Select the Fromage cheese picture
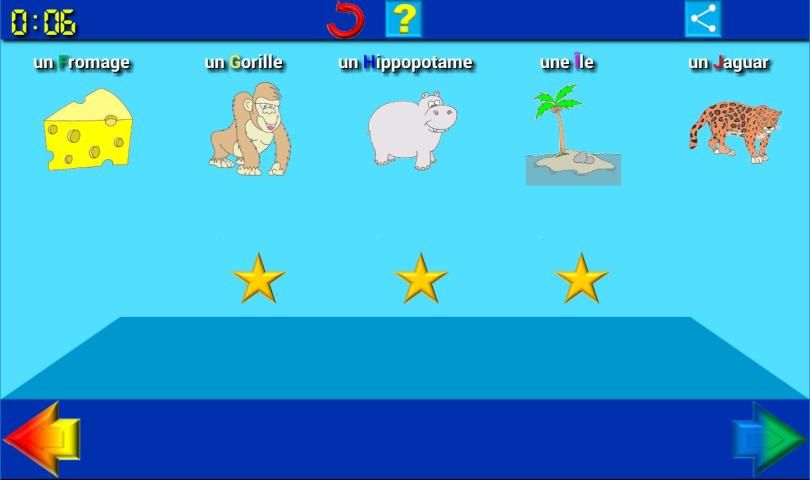Viewport: 810px width, 480px height. click(x=87, y=130)
